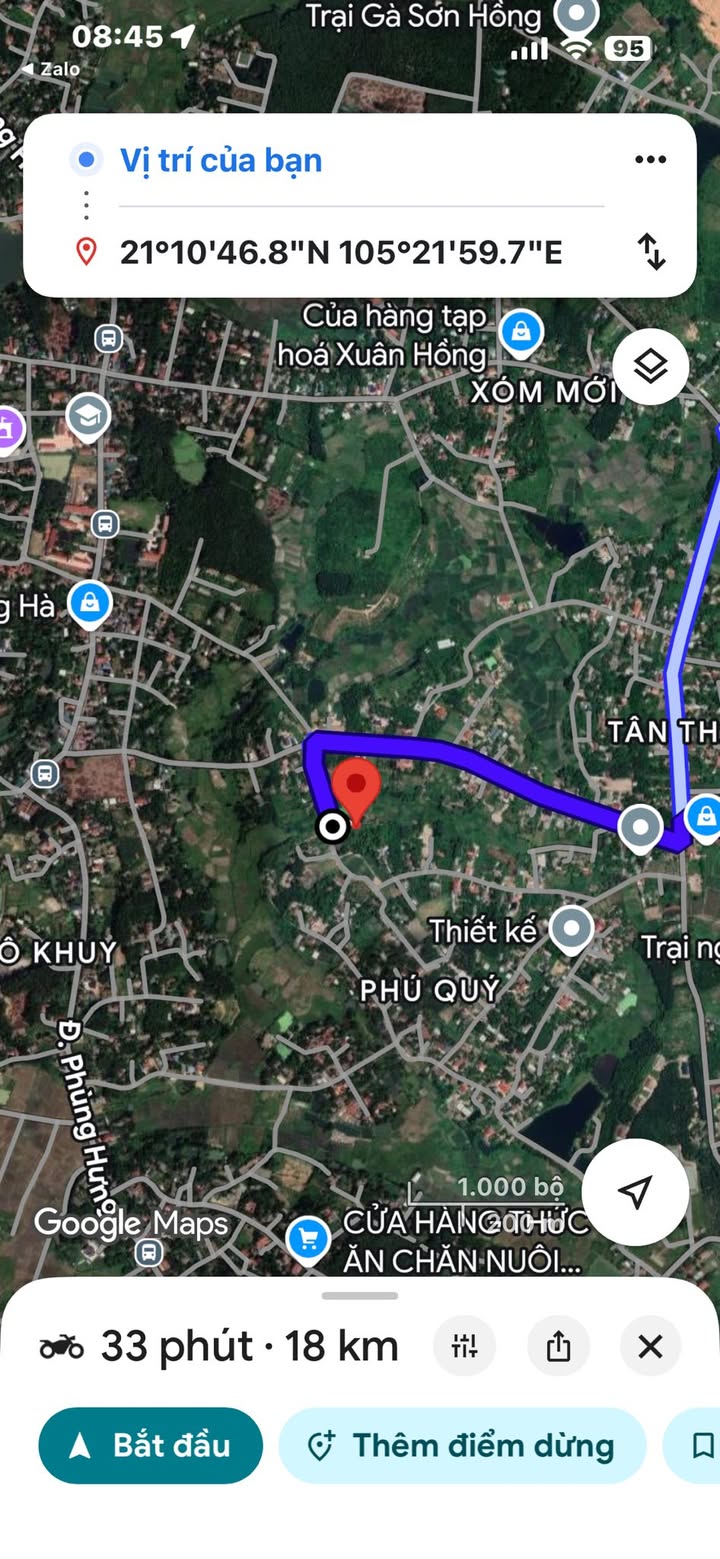Viewport: 720px width, 1559px height.
Task: Add a stop with Thêm điểm dừng
Action: point(463,1445)
